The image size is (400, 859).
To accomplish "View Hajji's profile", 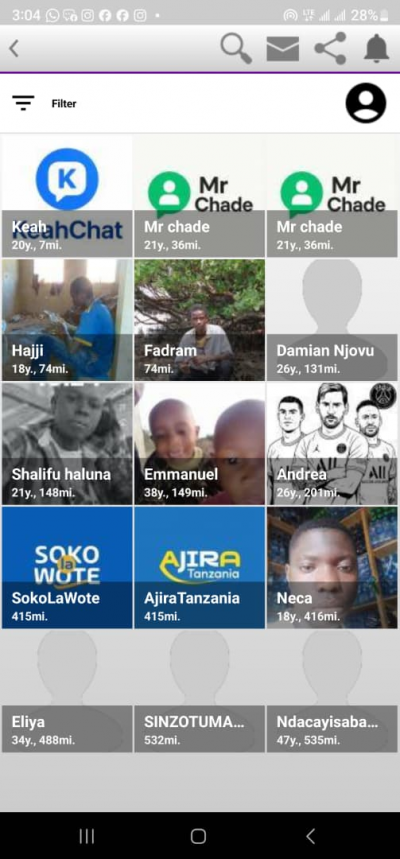I will click(67, 320).
